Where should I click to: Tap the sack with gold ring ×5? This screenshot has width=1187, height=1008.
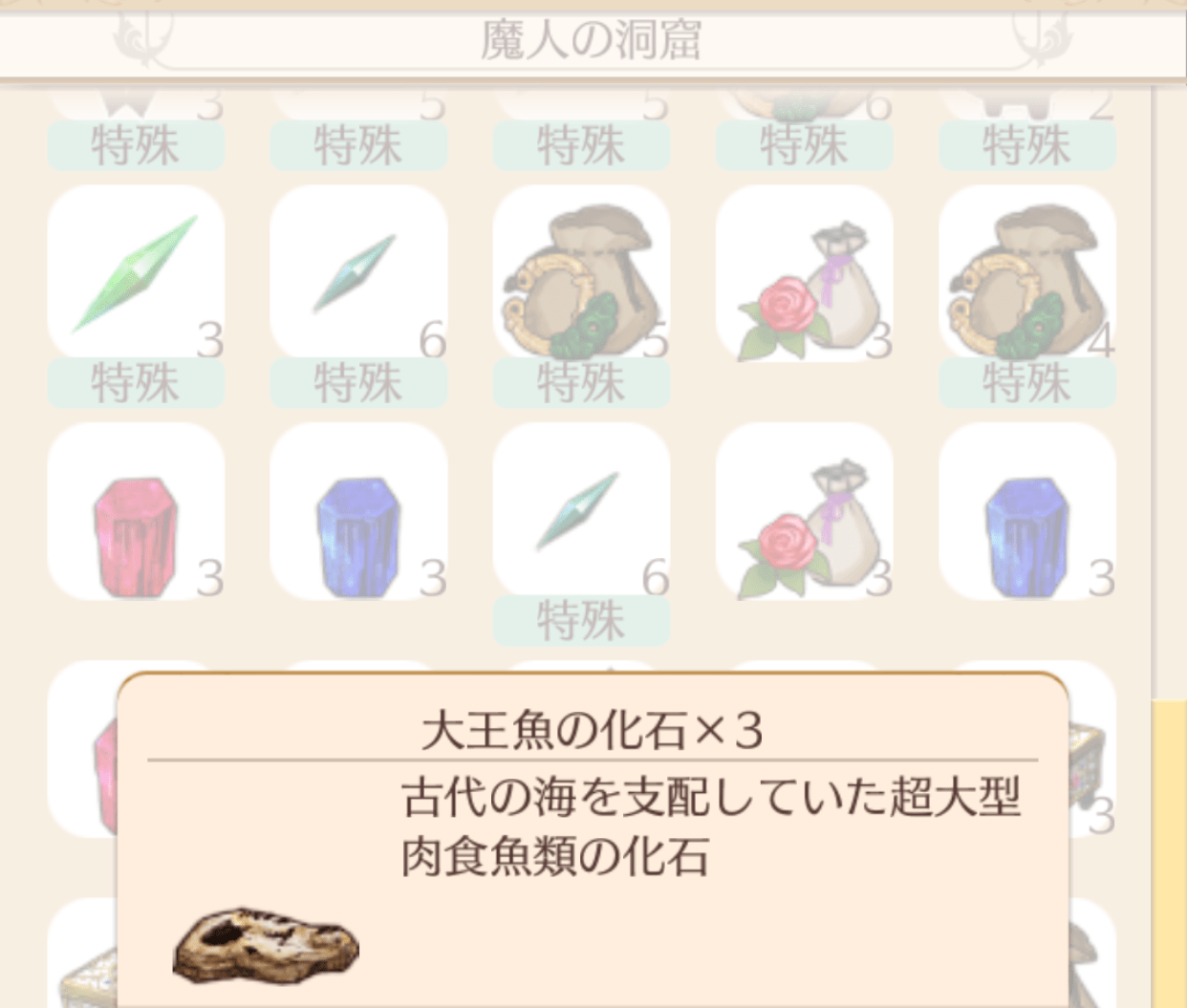click(x=580, y=274)
